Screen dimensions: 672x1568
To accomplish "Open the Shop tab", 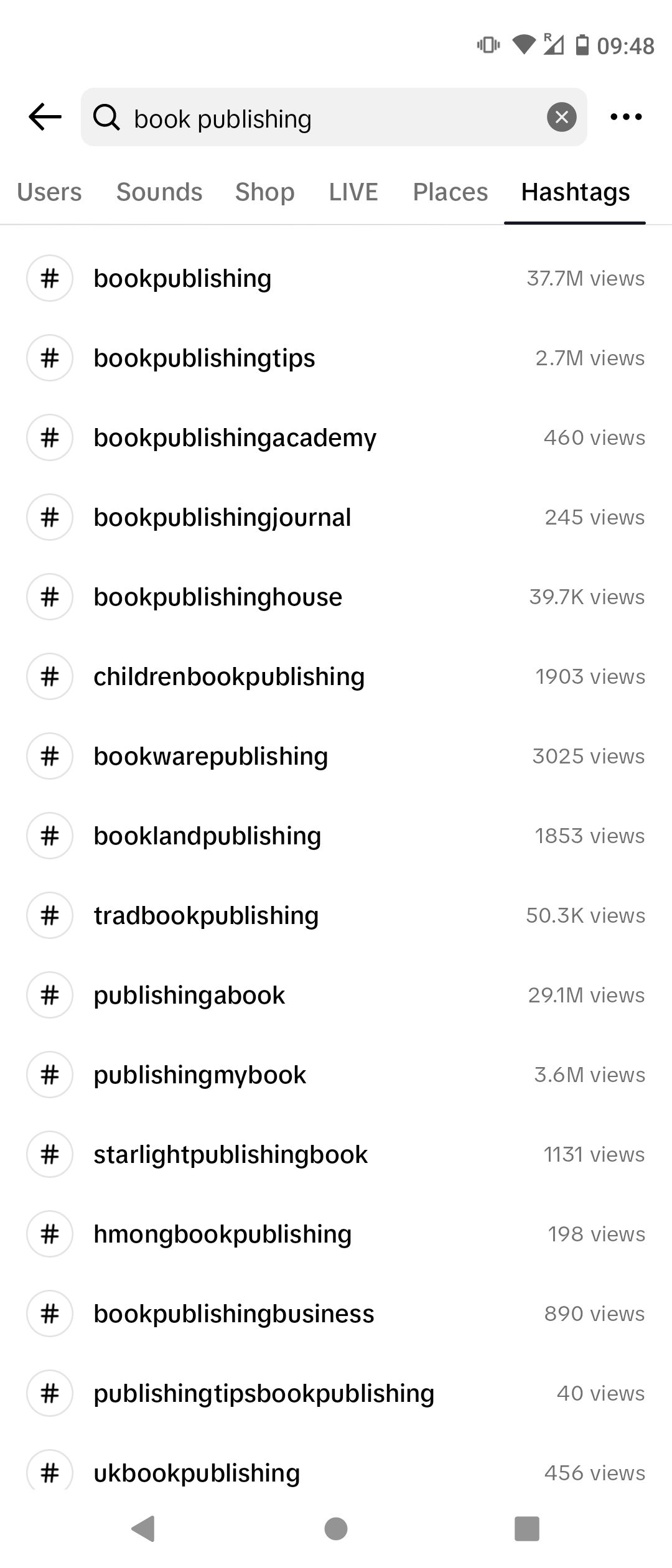I will (x=264, y=192).
